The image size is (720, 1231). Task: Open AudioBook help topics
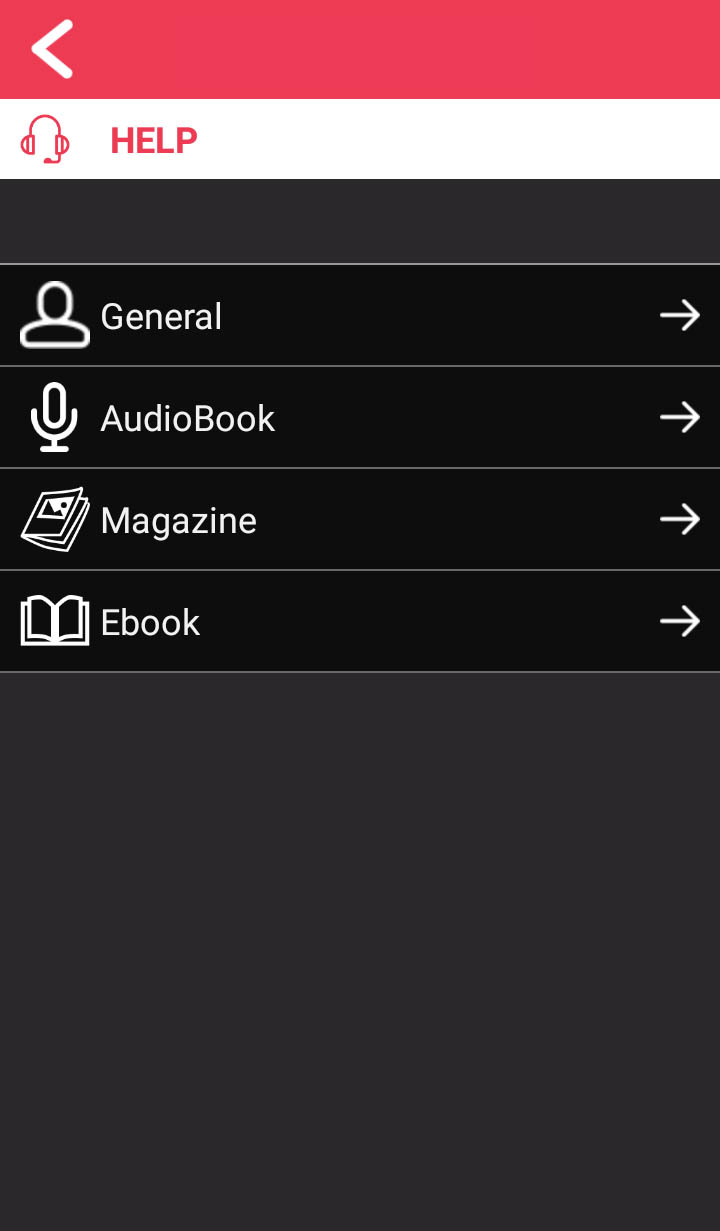tap(360, 418)
